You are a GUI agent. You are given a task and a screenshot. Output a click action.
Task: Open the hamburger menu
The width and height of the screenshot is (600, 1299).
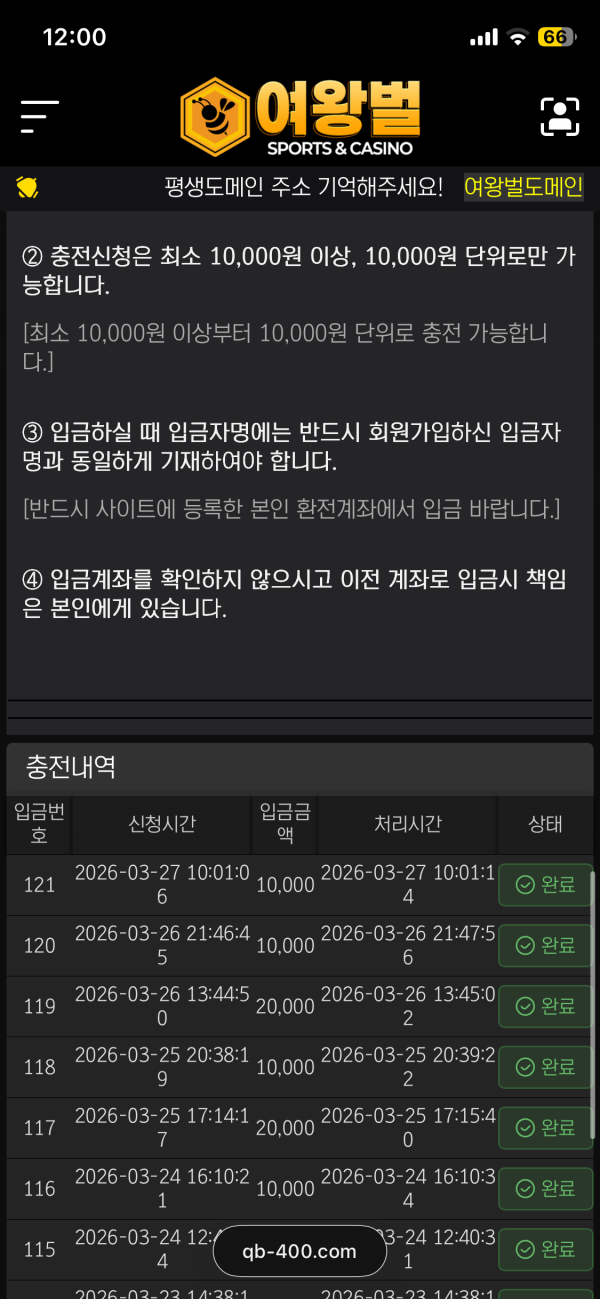tap(39, 117)
